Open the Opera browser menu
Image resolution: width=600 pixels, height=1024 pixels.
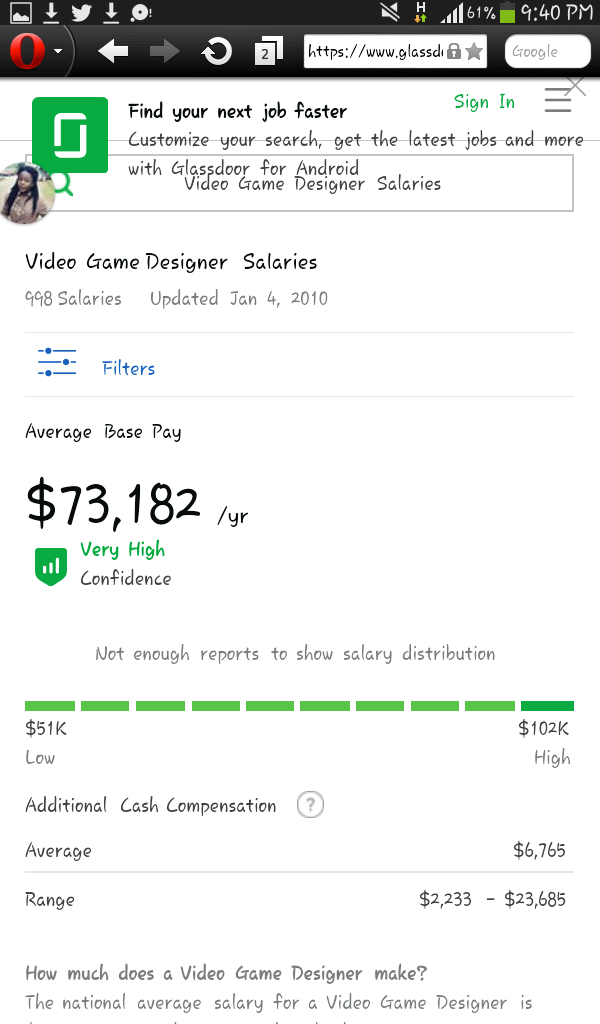pos(36,51)
